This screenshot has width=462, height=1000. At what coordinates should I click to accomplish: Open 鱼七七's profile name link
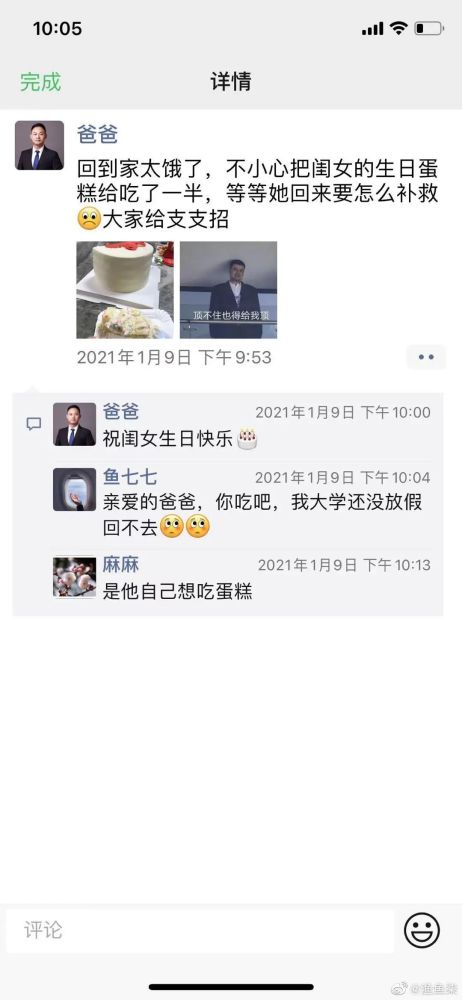pyautogui.click(x=130, y=477)
